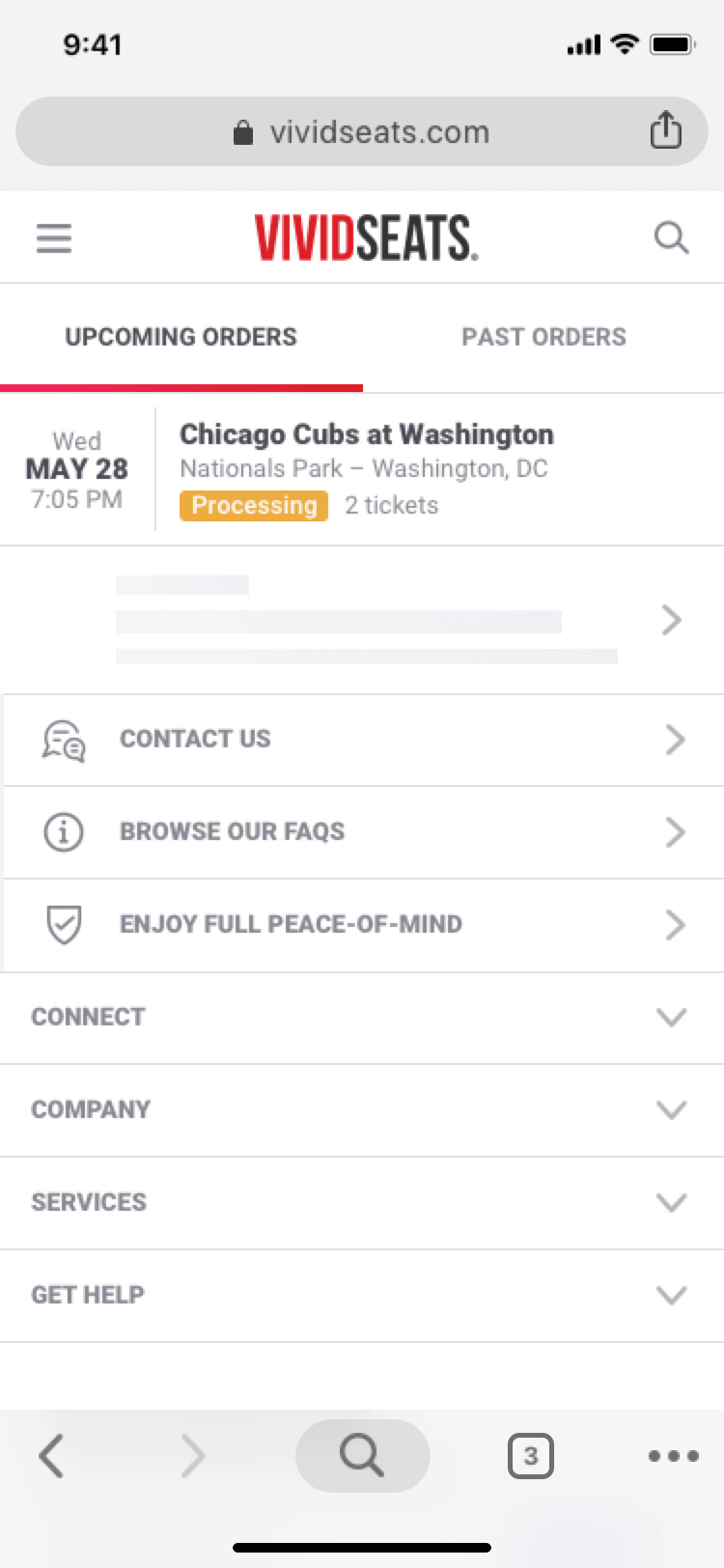
Task: Share the page from the address bar
Action: click(665, 130)
